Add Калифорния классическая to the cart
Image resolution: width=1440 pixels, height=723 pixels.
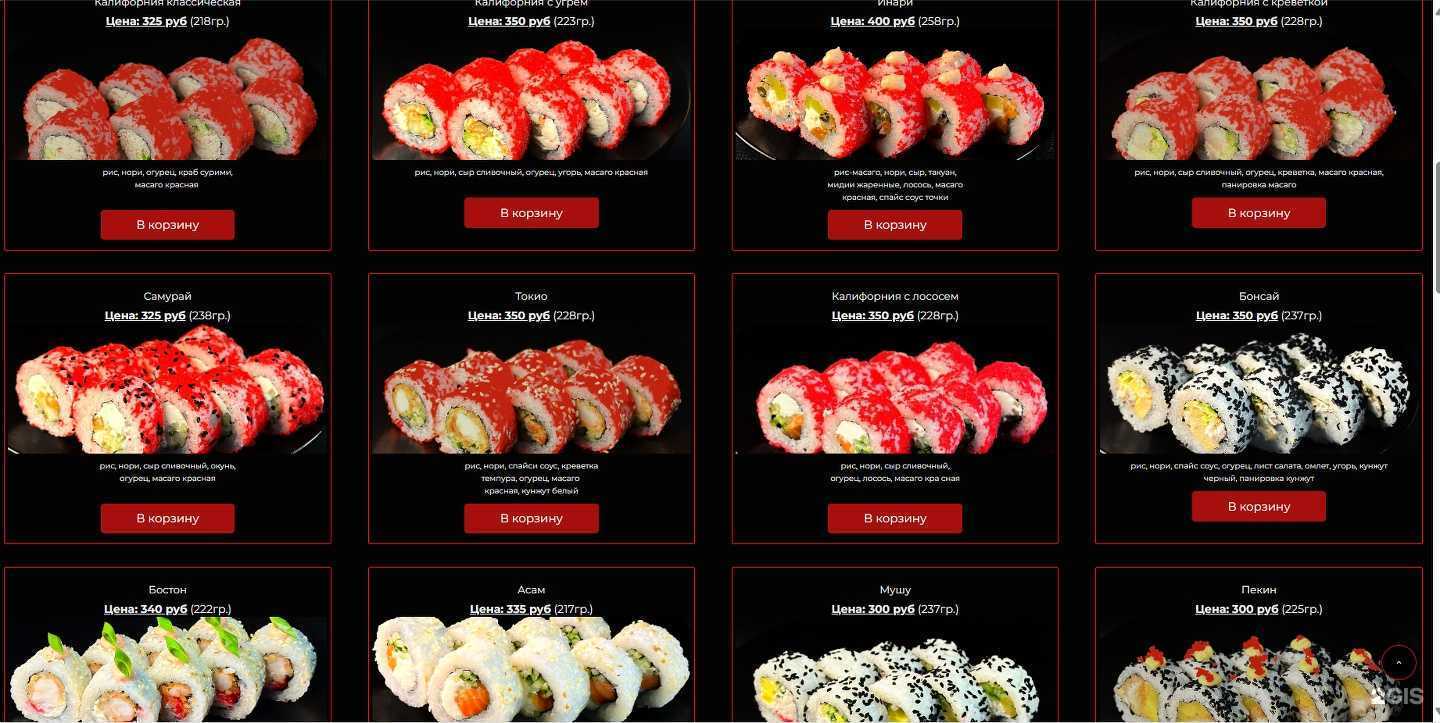pyautogui.click(x=167, y=225)
